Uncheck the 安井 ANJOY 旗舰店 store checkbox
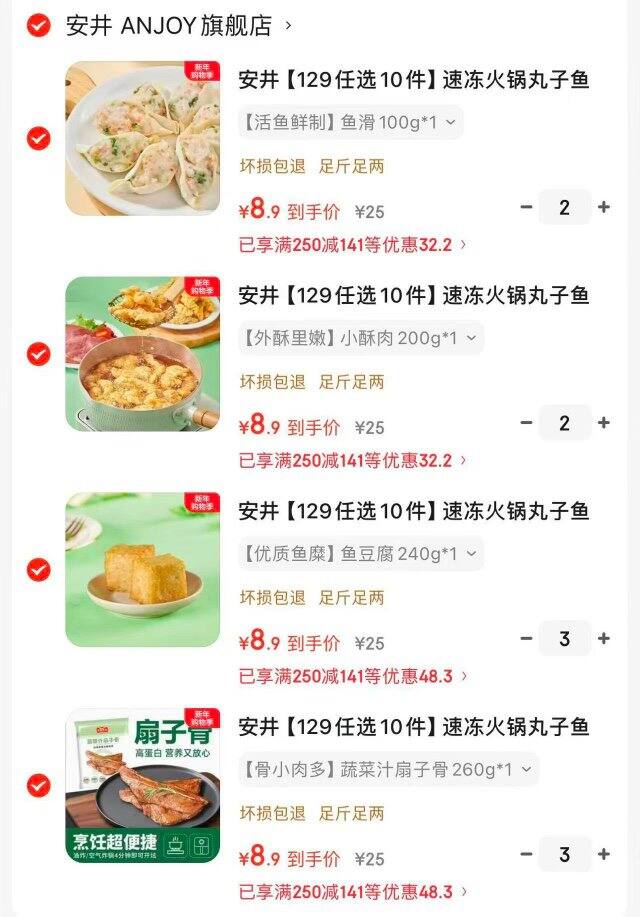The width and height of the screenshot is (640, 917). pos(38,26)
